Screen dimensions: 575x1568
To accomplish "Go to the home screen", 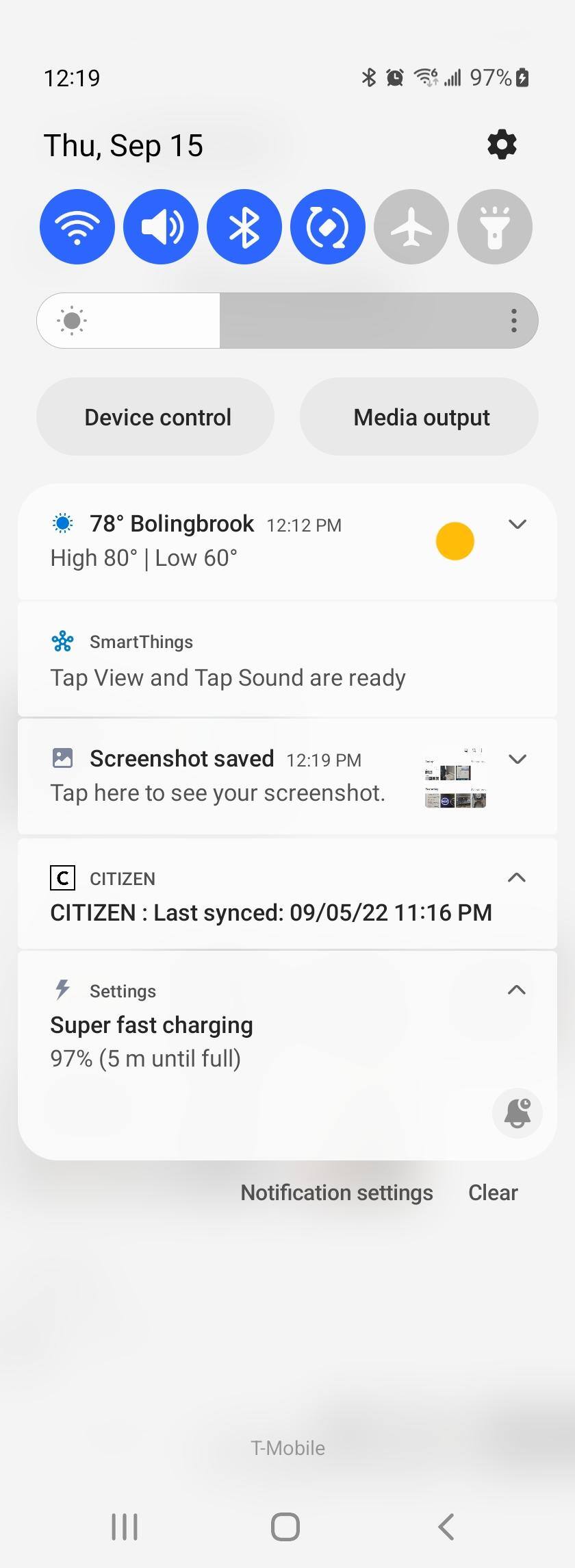I will (285, 1527).
